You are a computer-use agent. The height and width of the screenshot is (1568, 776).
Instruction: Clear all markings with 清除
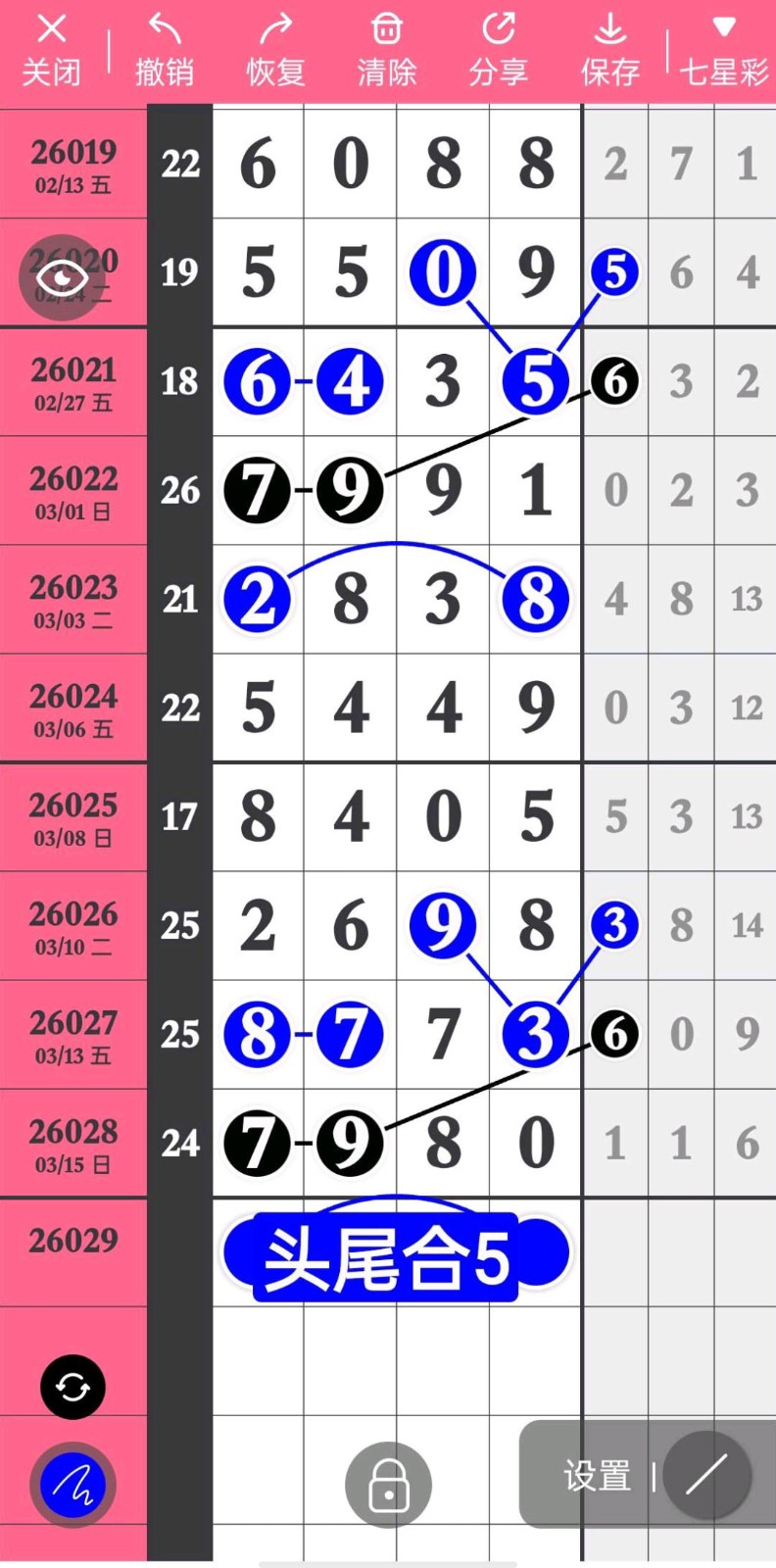pos(387,49)
